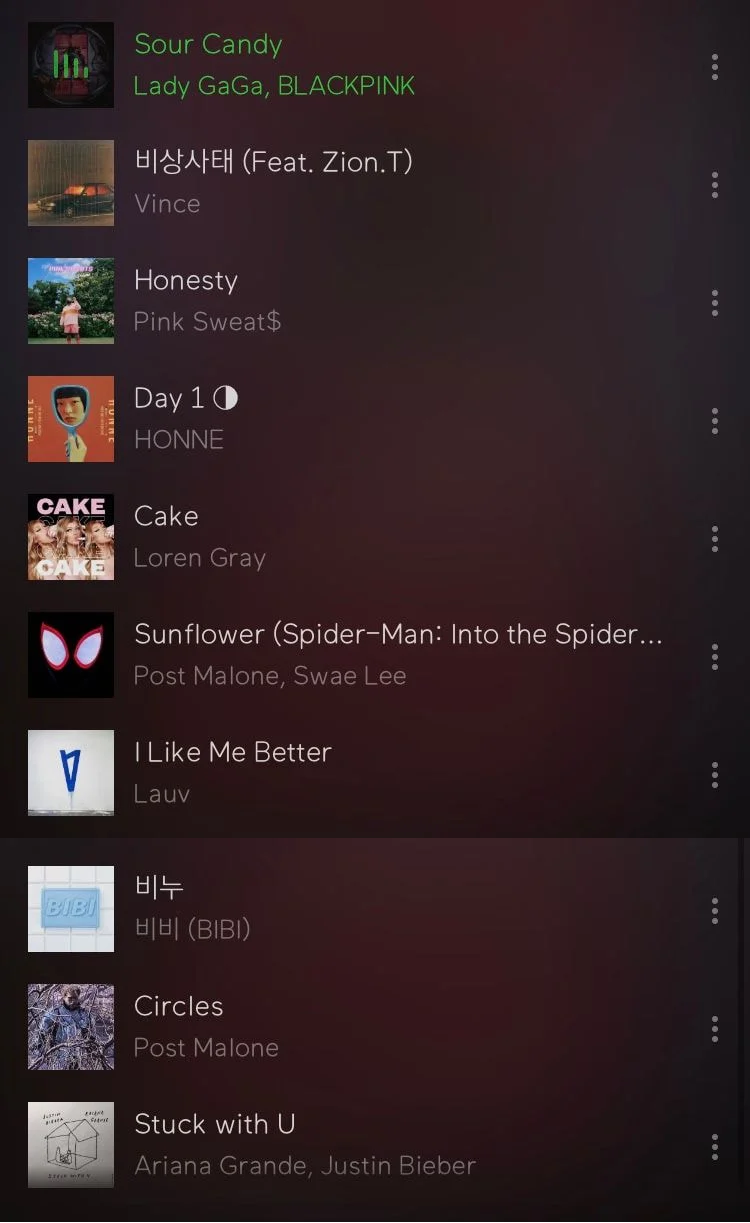Play Stuck with U
750x1223 pixels.
(x=375, y=1145)
